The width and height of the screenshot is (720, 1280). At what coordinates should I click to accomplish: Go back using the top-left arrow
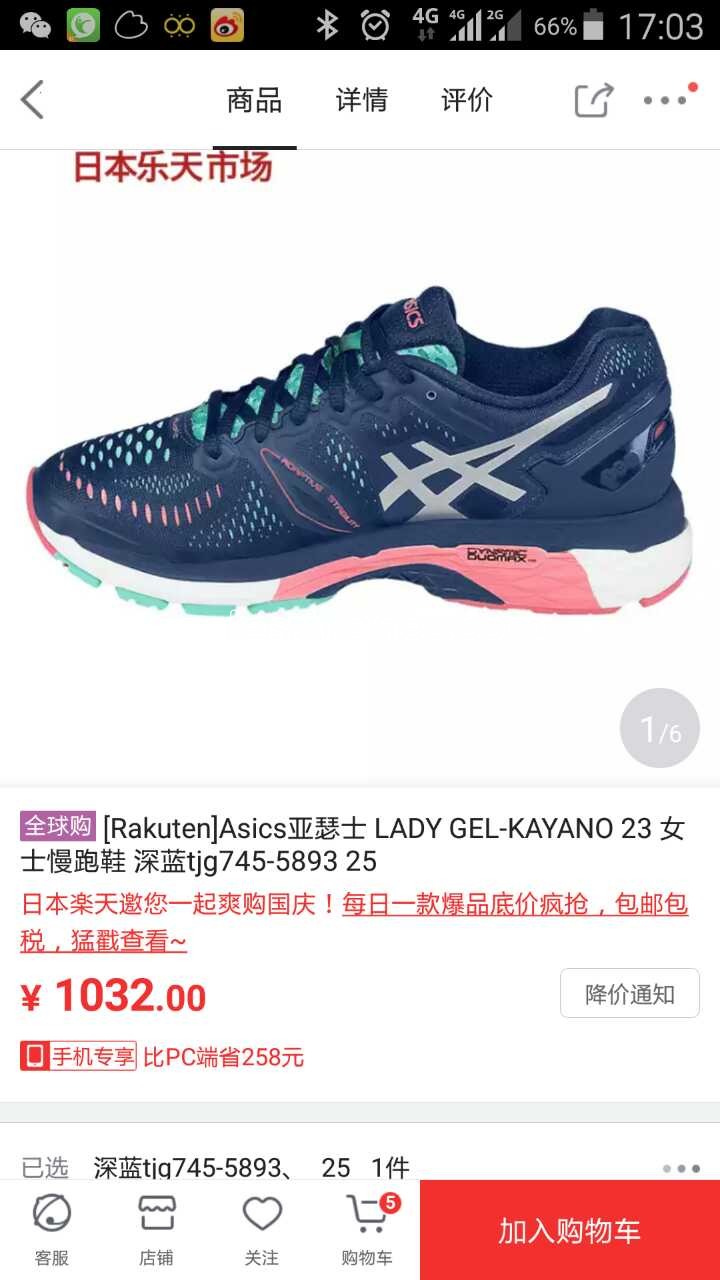pyautogui.click(x=33, y=100)
